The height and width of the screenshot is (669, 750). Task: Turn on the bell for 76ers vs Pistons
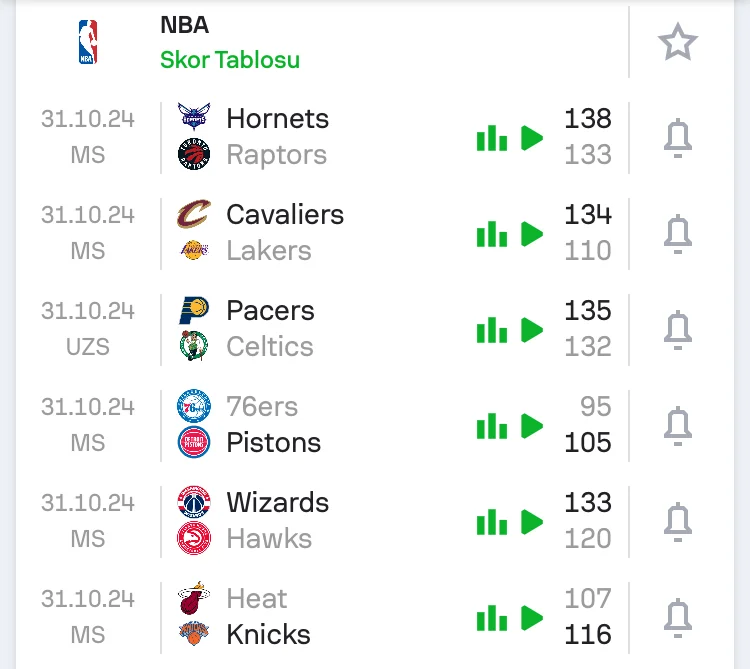pos(678,426)
